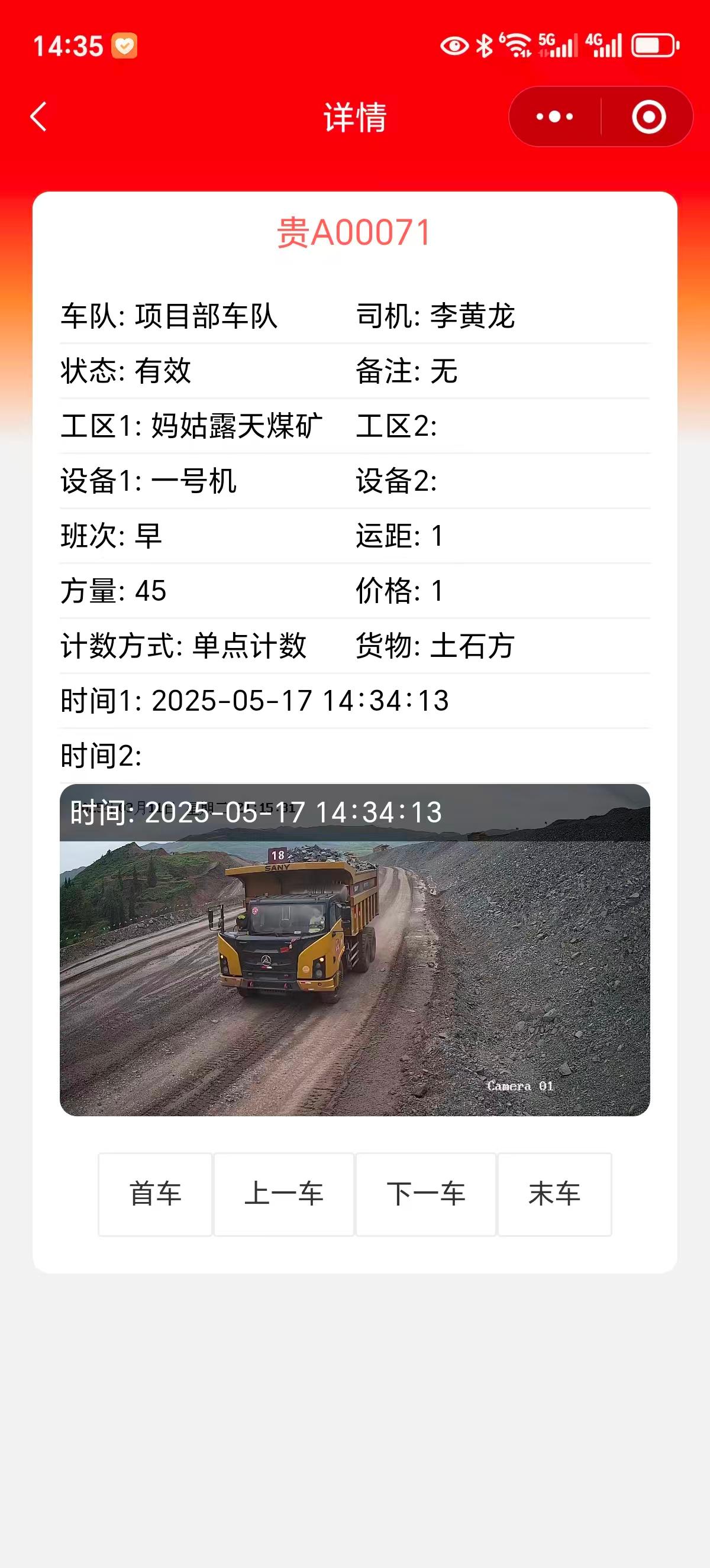The image size is (710, 1568).
Task: Open the mini program more options menu
Action: click(554, 116)
